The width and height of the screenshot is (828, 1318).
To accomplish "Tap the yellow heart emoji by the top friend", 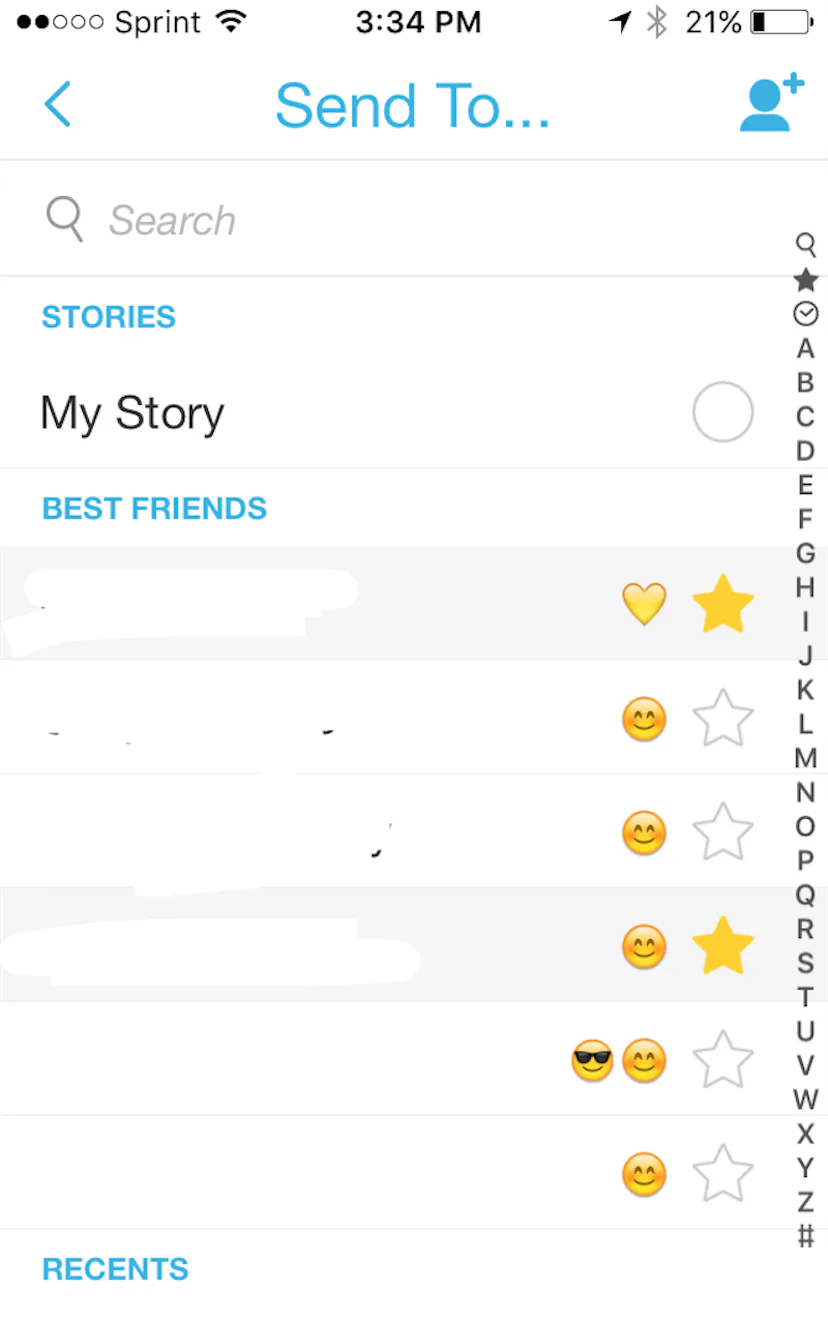I will [644, 604].
